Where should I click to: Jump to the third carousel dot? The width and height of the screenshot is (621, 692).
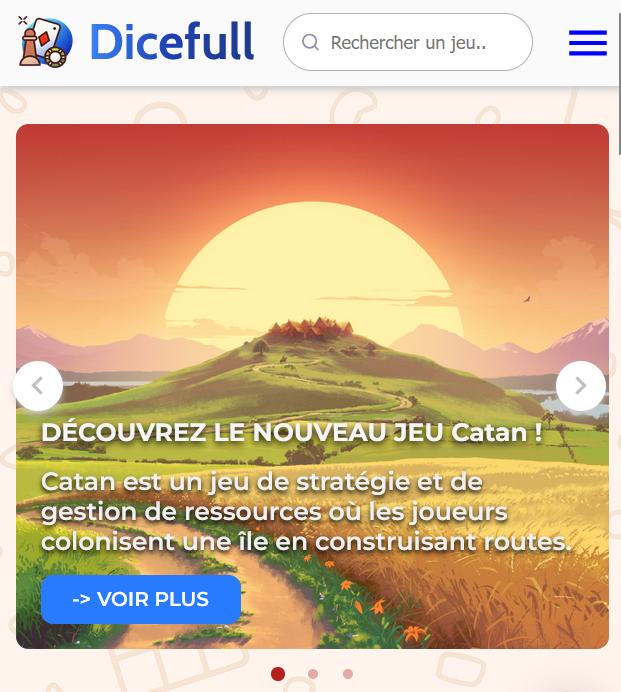[x=348, y=674]
